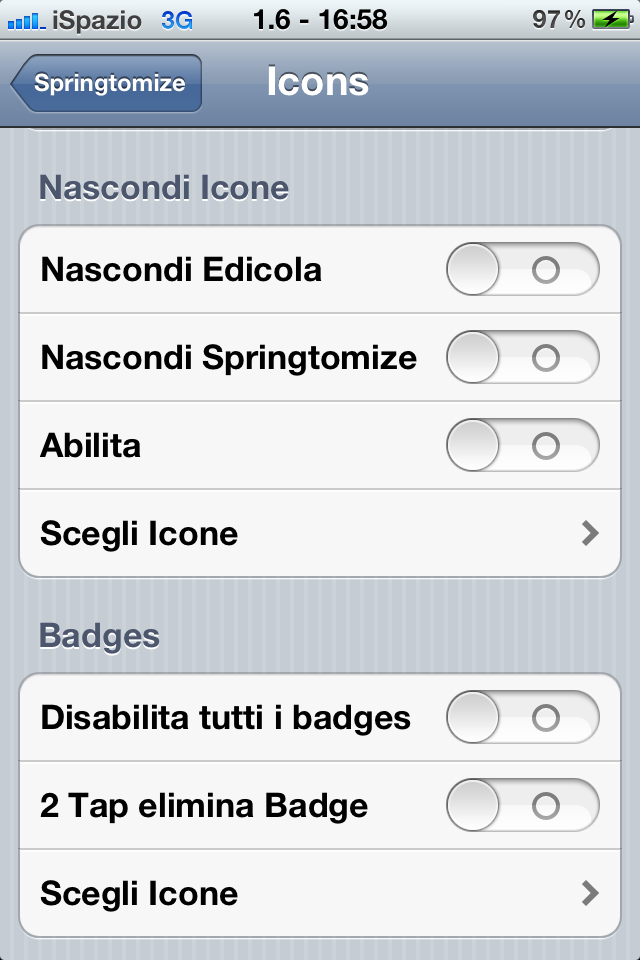The width and height of the screenshot is (640, 960).
Task: Go back to Springtomize
Action: point(108,83)
